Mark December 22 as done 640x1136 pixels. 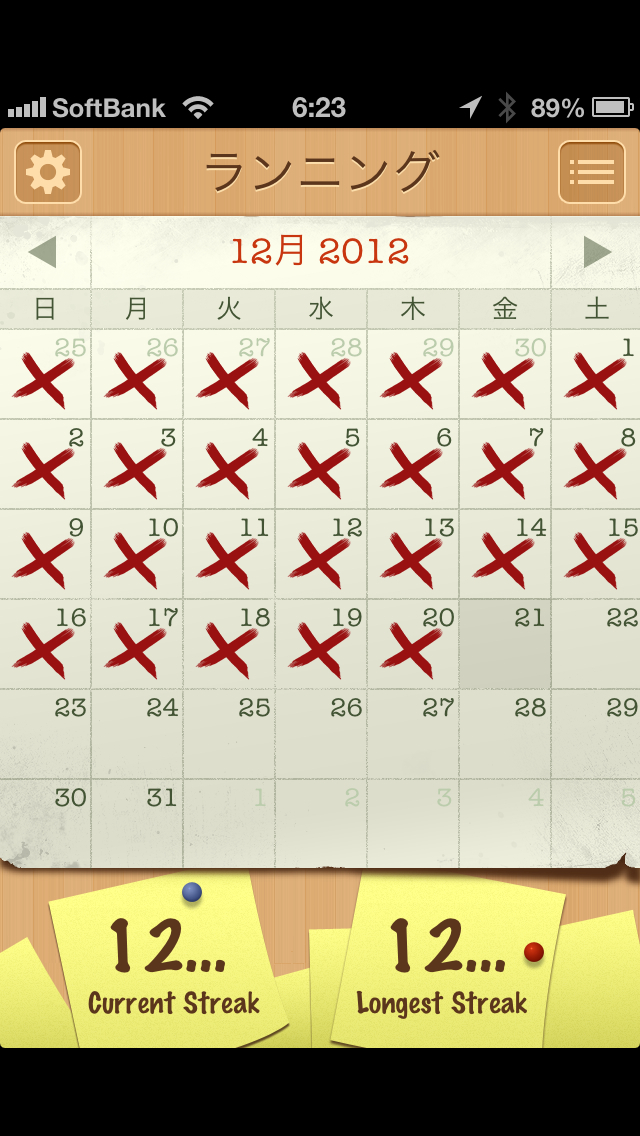click(597, 645)
